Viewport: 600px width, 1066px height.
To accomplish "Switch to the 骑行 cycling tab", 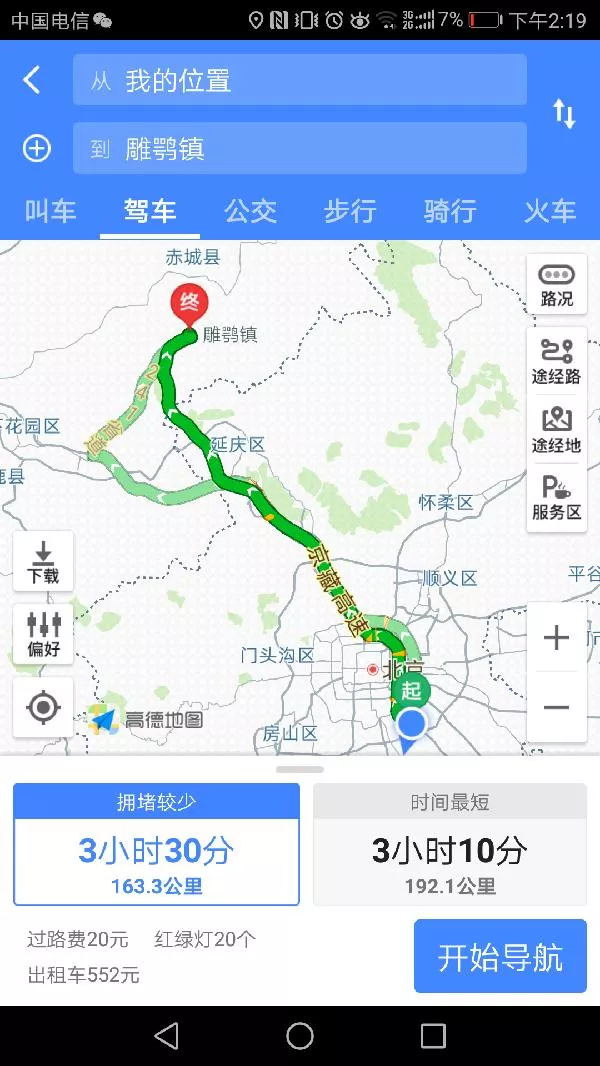I will click(450, 211).
